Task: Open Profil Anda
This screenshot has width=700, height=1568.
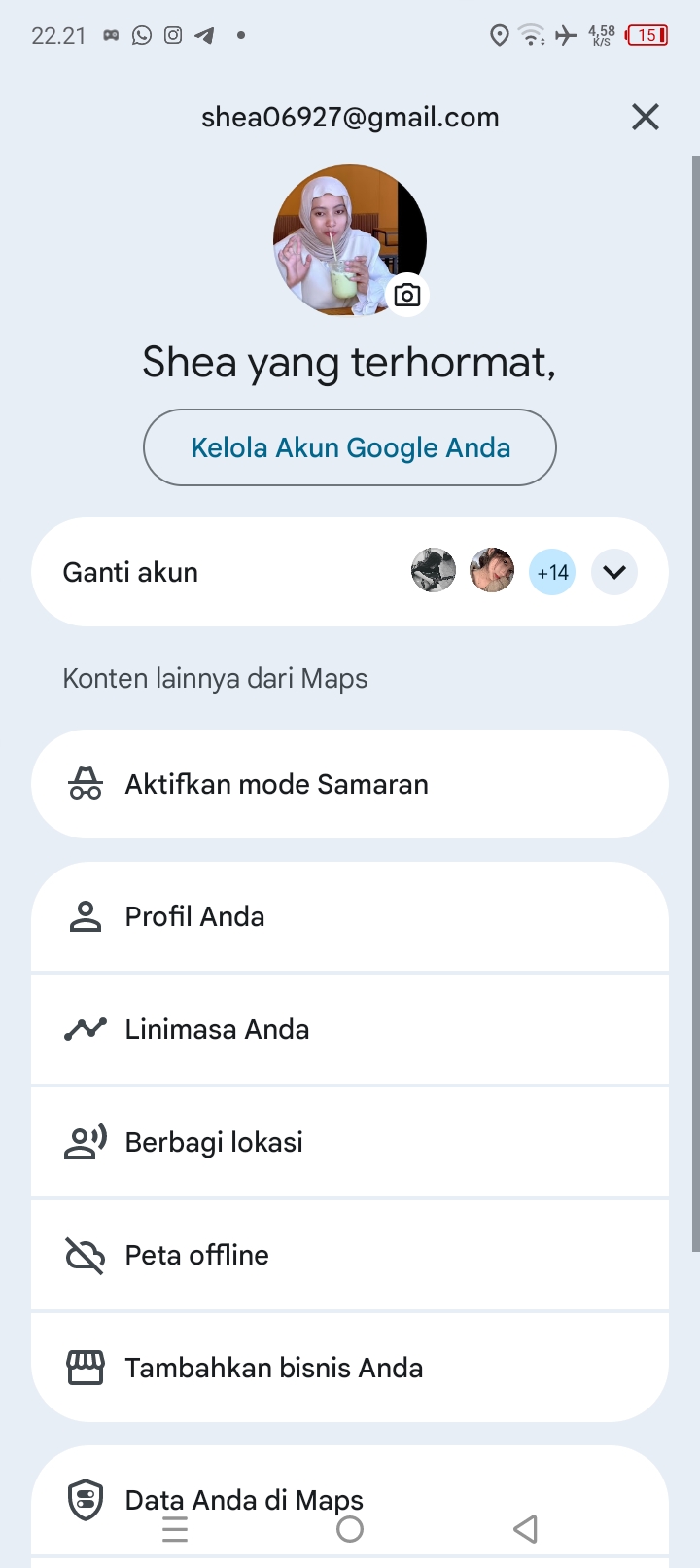Action: [350, 916]
